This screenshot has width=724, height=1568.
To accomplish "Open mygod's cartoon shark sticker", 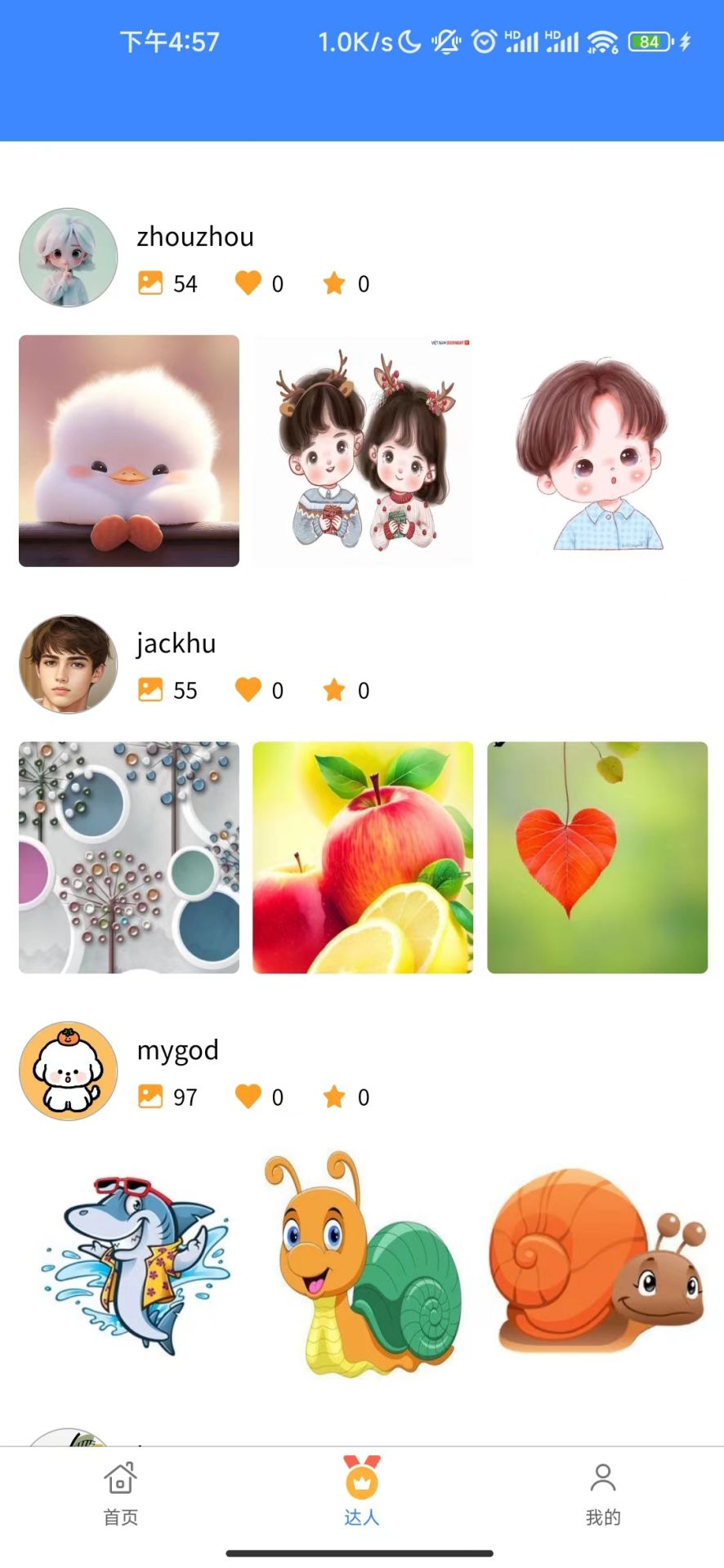I will 129,1264.
